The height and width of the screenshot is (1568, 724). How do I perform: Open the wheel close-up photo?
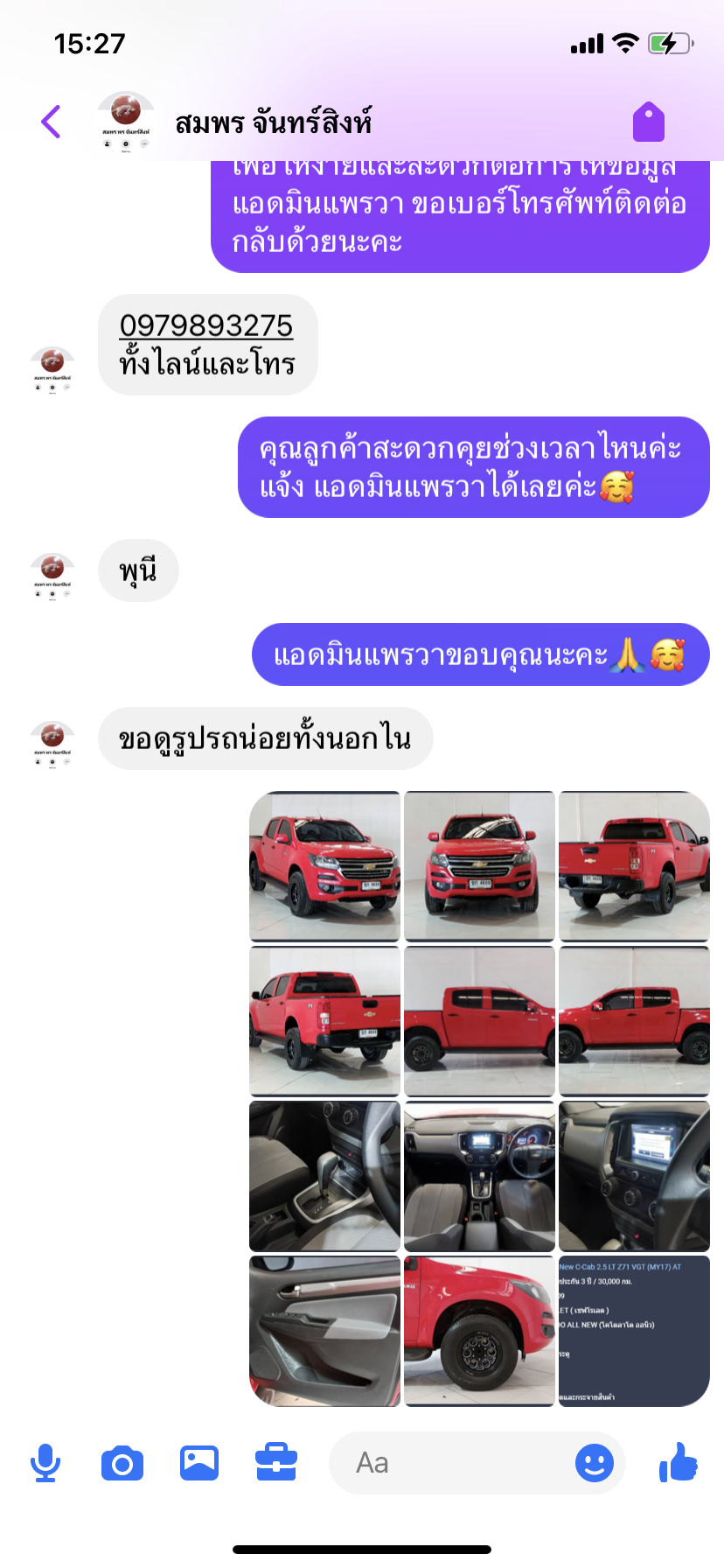click(x=479, y=1331)
